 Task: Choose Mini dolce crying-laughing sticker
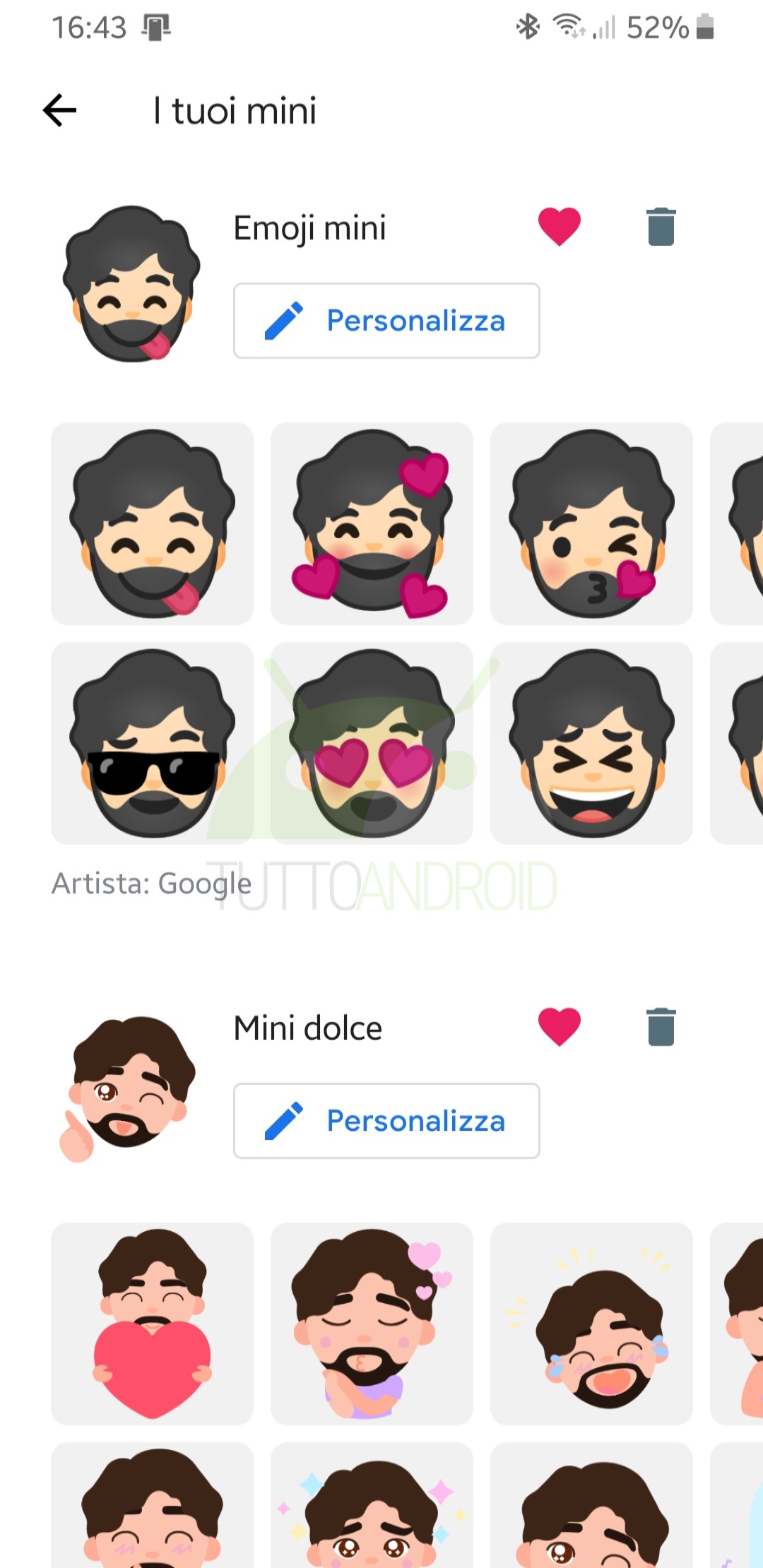(591, 1324)
